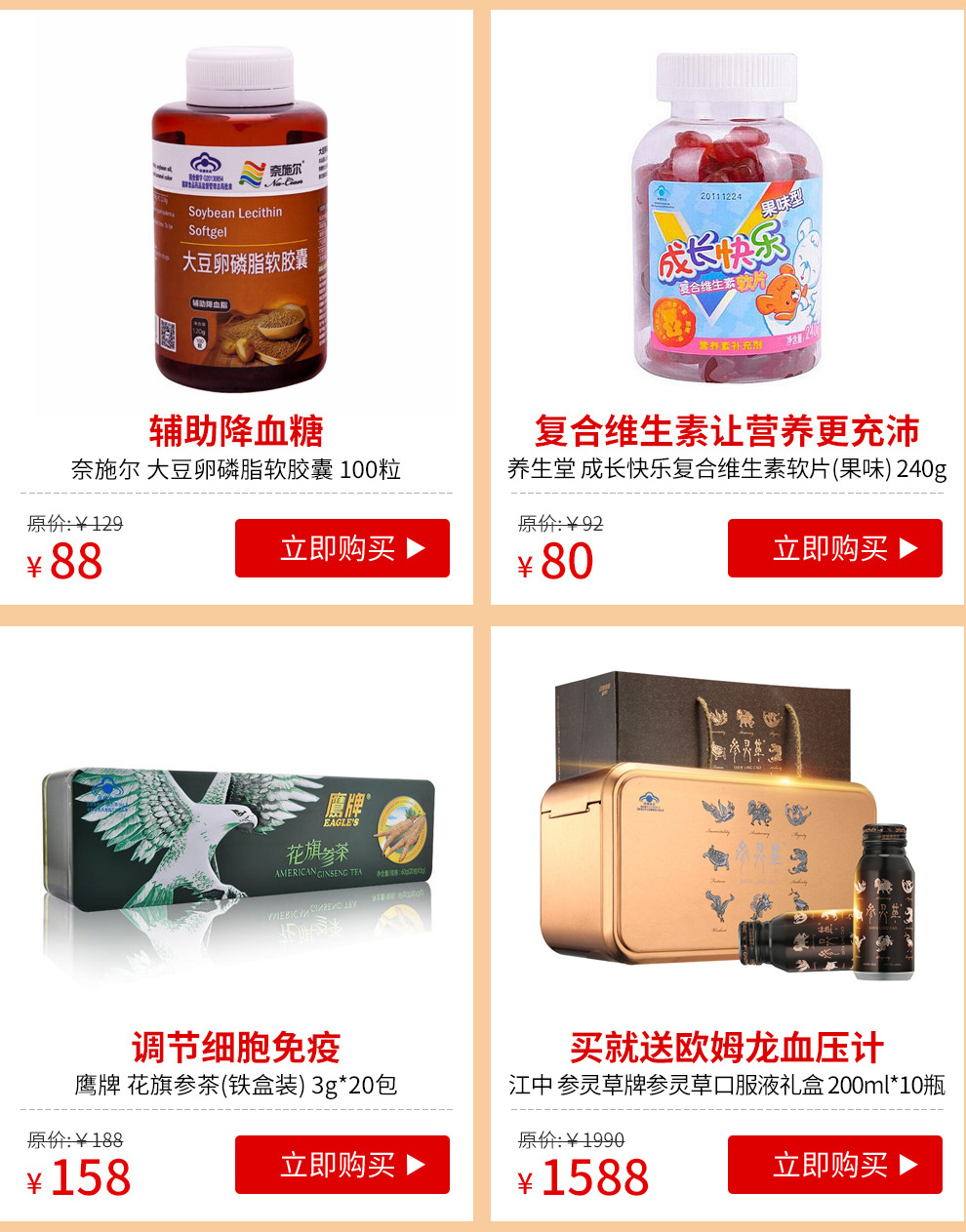This screenshot has height=1232, width=966.
Task: Tap 立即购买 for 参灵草口服液礼盒
Action: (834, 1165)
